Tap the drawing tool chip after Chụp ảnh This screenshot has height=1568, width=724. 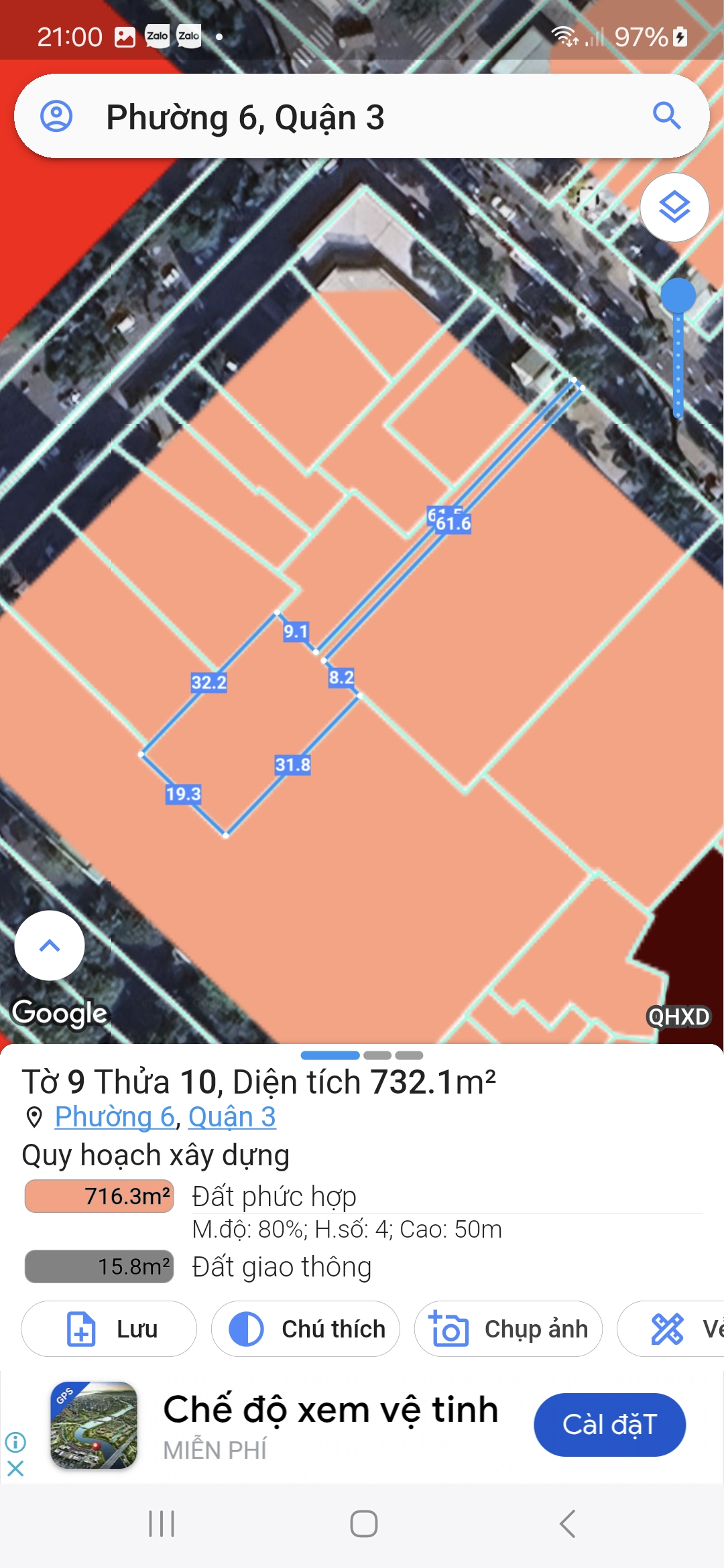coord(670,1329)
